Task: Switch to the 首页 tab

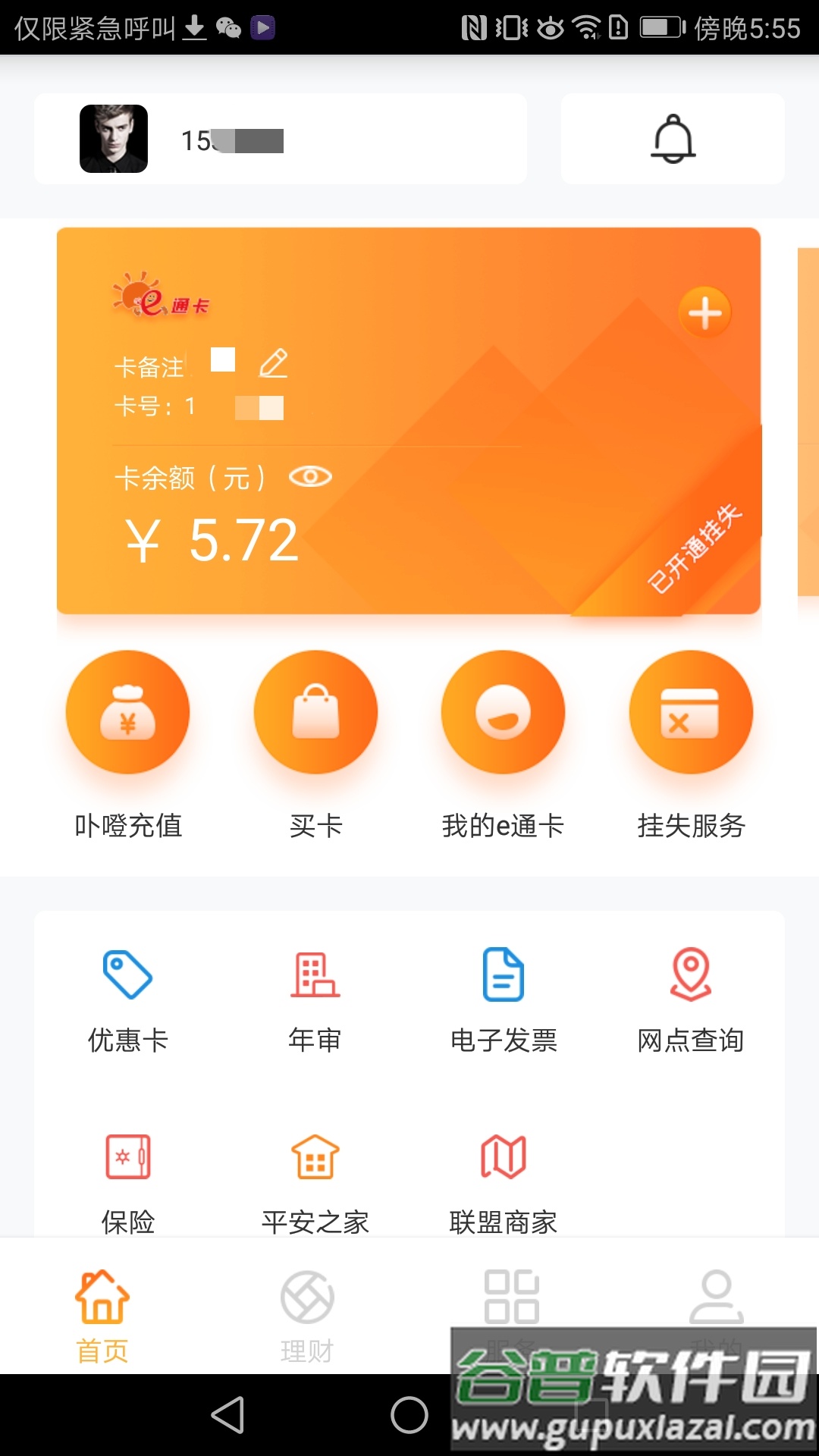Action: (102, 1315)
